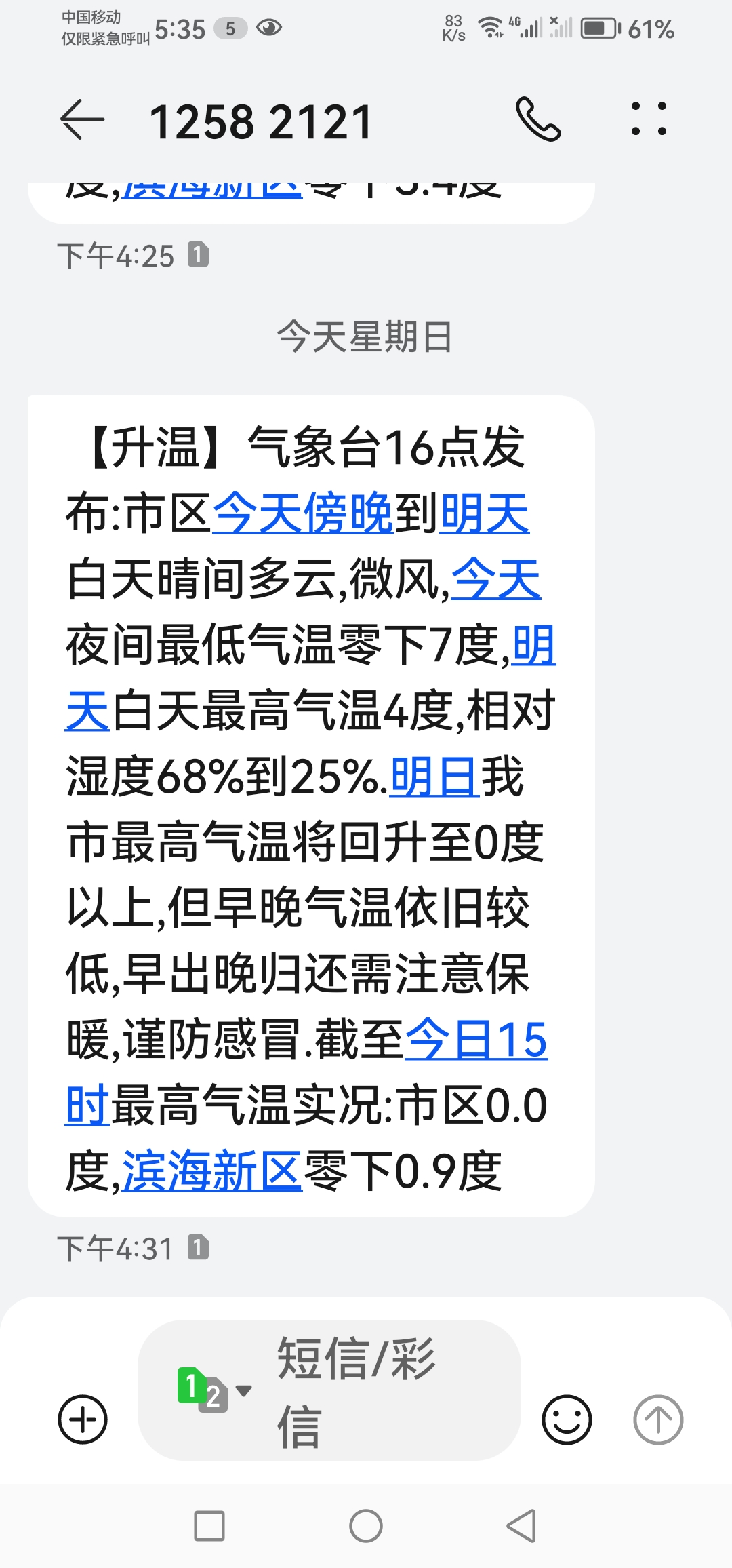Open the 明日 date link
The height and width of the screenshot is (1568, 732).
pyautogui.click(x=434, y=777)
